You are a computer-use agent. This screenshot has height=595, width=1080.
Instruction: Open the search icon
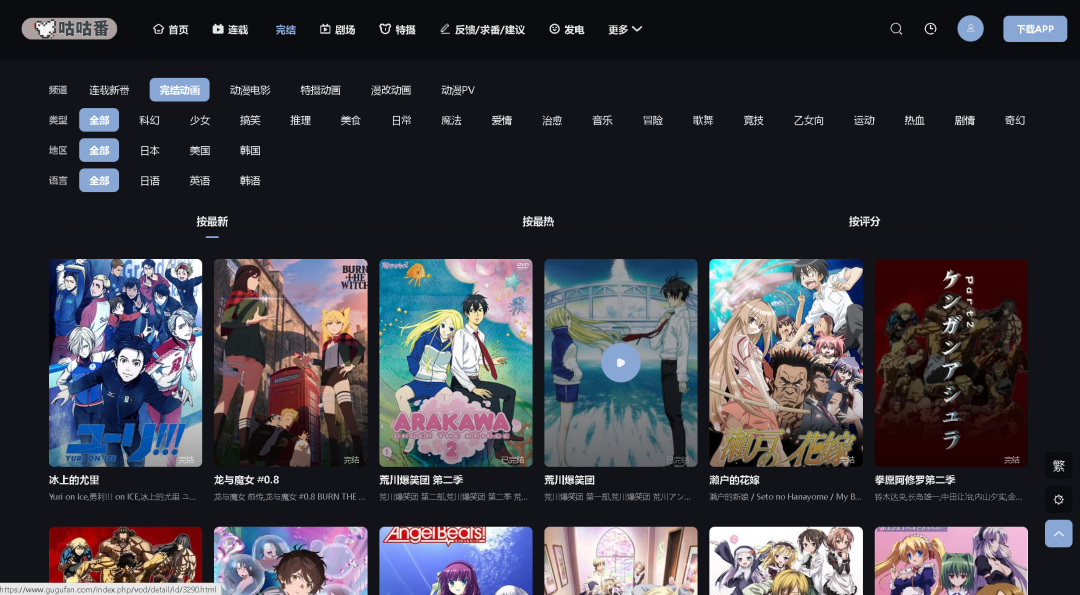click(x=896, y=29)
